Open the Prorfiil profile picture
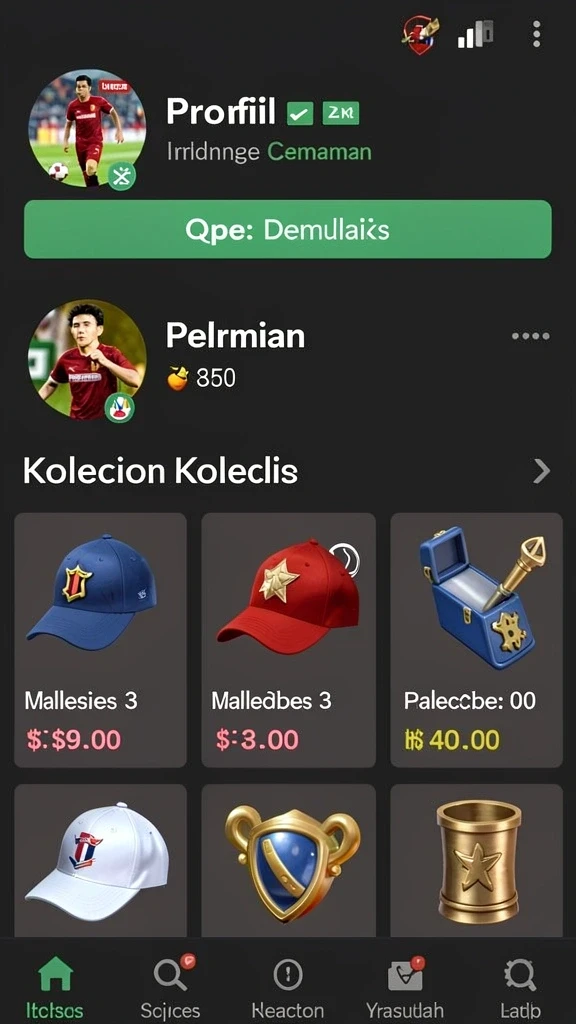Viewport: 576px width, 1024px height. [x=87, y=128]
